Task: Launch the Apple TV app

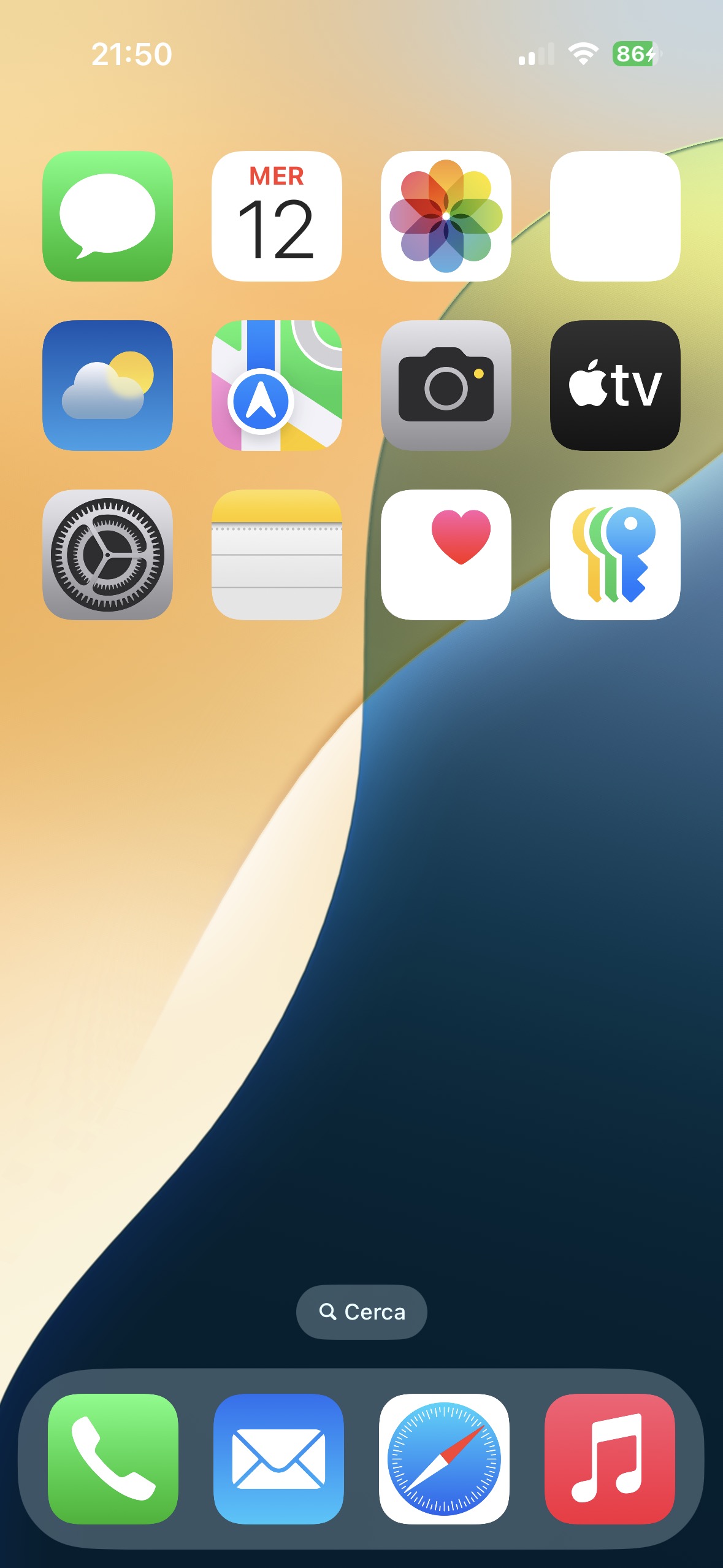Action: point(615,385)
